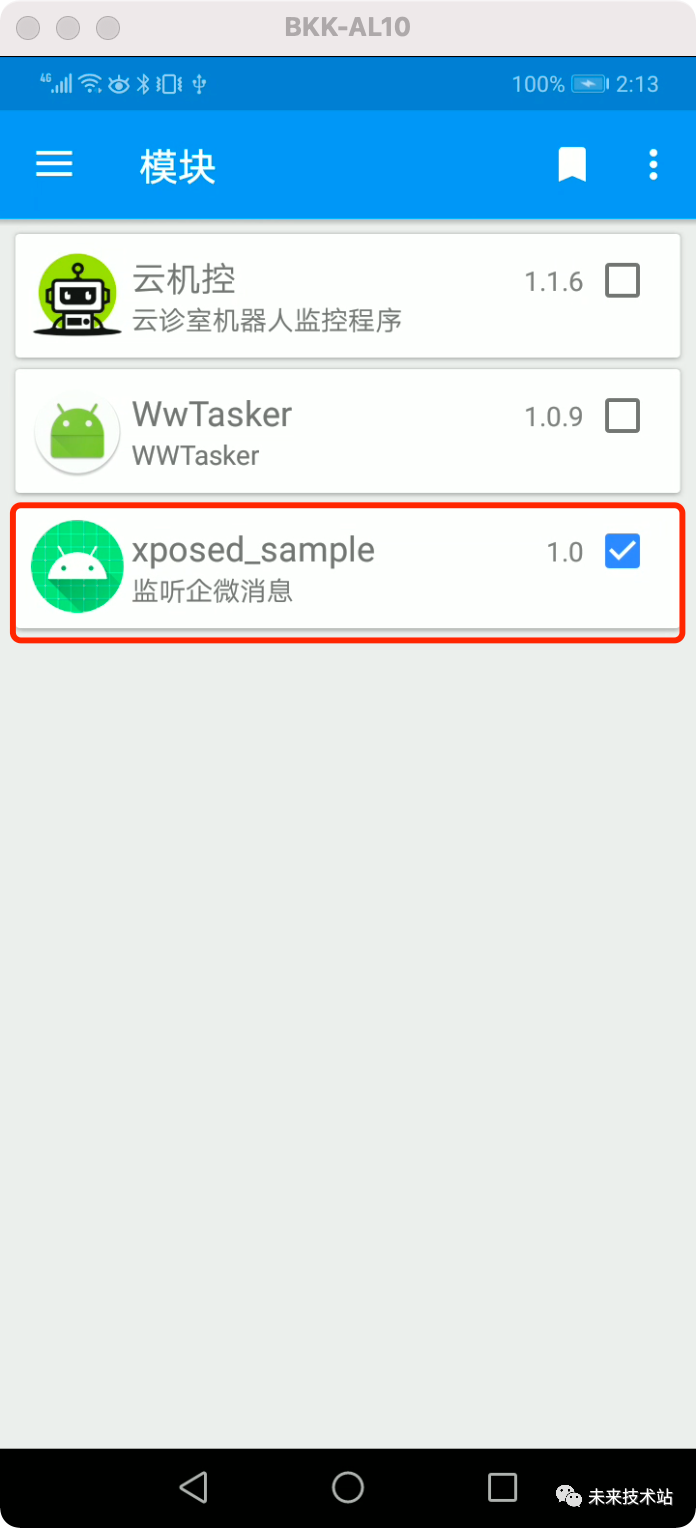Go to the system home screen
This screenshot has width=696, height=1528.
(x=348, y=1486)
